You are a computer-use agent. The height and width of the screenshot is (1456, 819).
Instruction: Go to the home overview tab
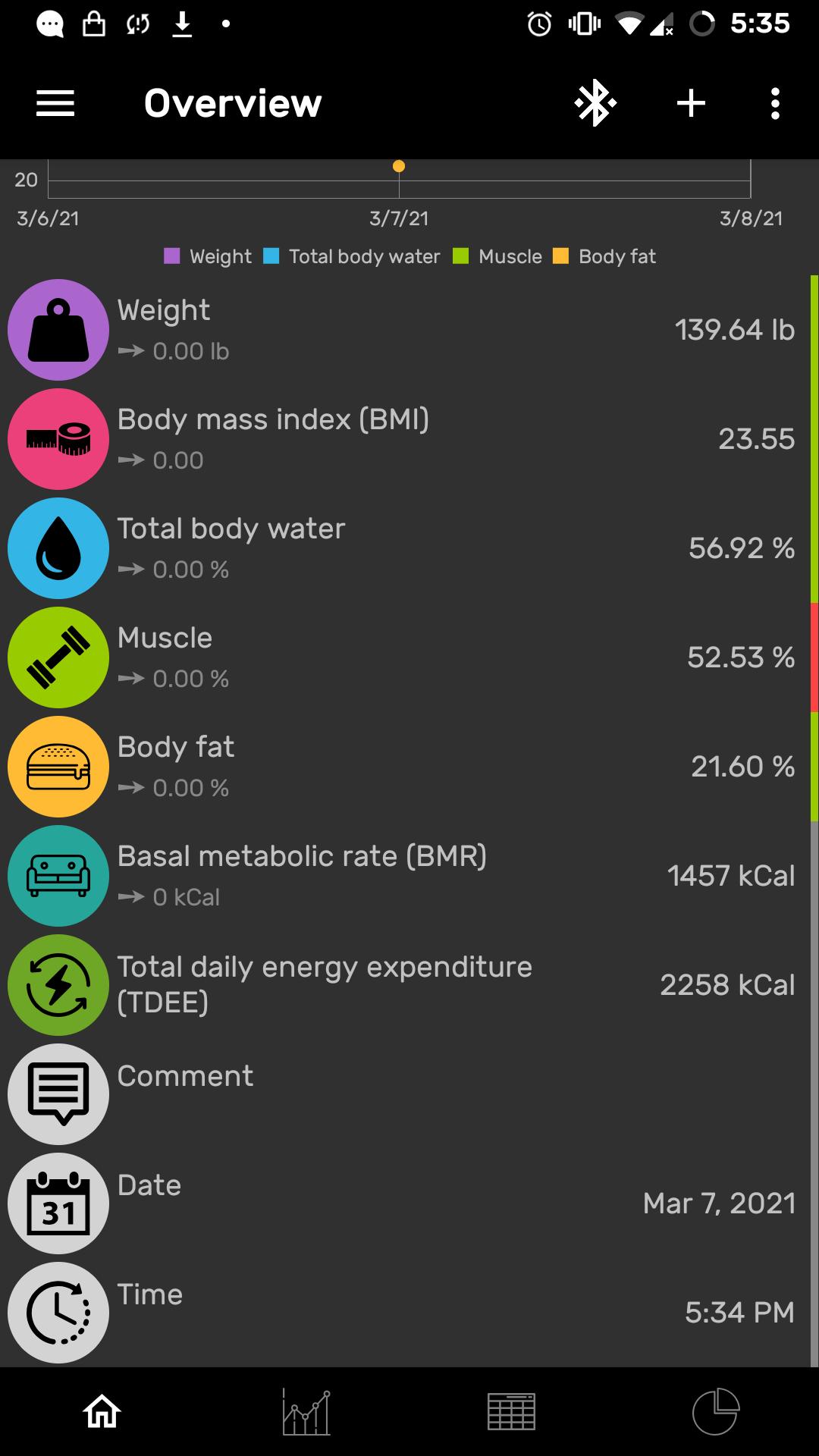pyautogui.click(x=102, y=1412)
